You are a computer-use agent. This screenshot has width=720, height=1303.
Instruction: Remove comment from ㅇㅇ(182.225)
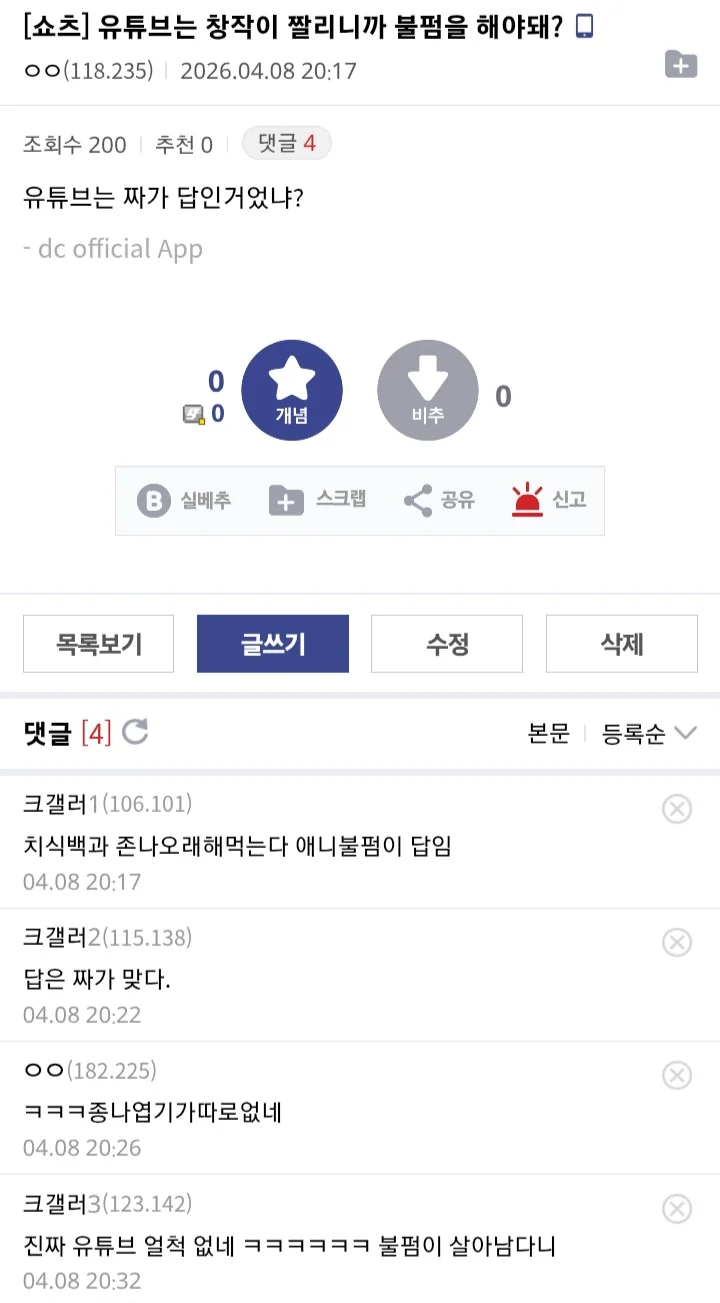click(x=677, y=1075)
